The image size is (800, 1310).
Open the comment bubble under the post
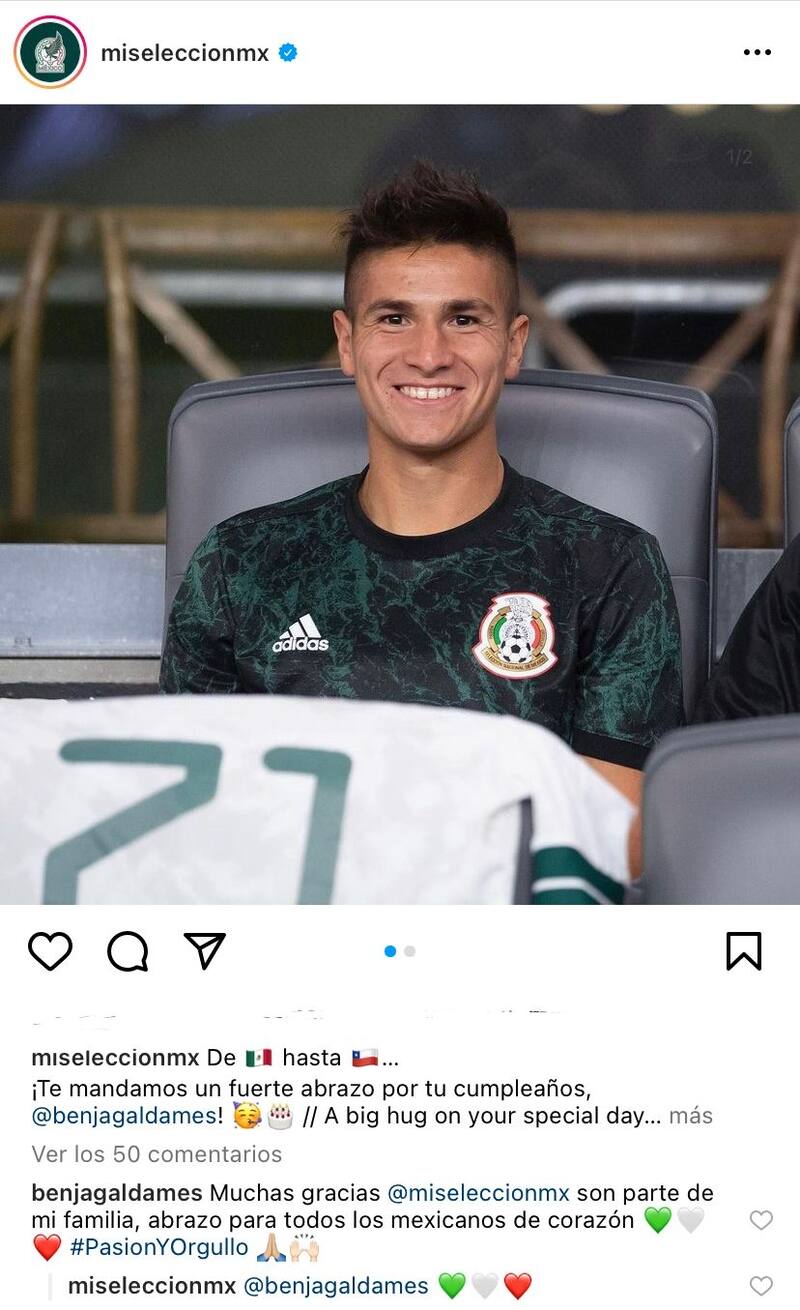[x=127, y=951]
